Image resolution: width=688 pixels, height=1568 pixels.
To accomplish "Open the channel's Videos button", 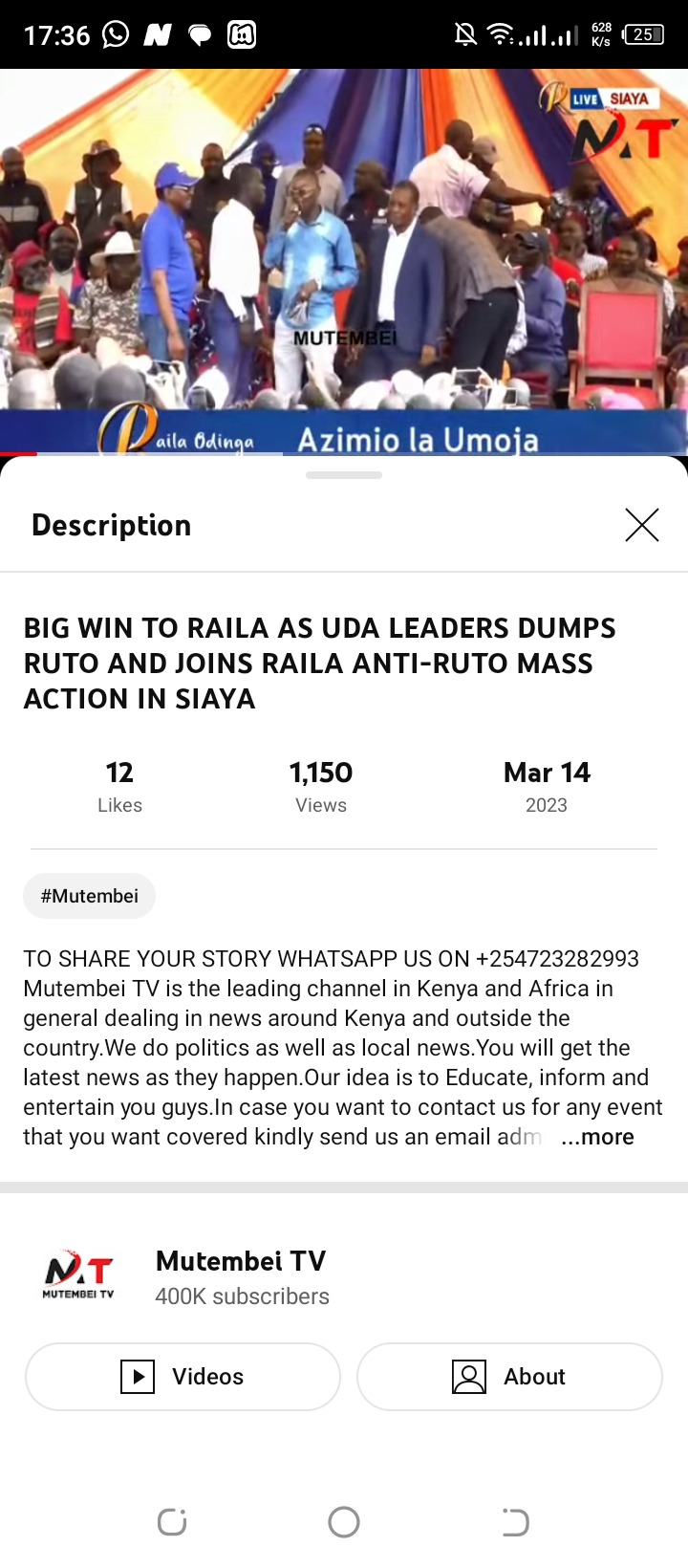I will coord(183,1377).
